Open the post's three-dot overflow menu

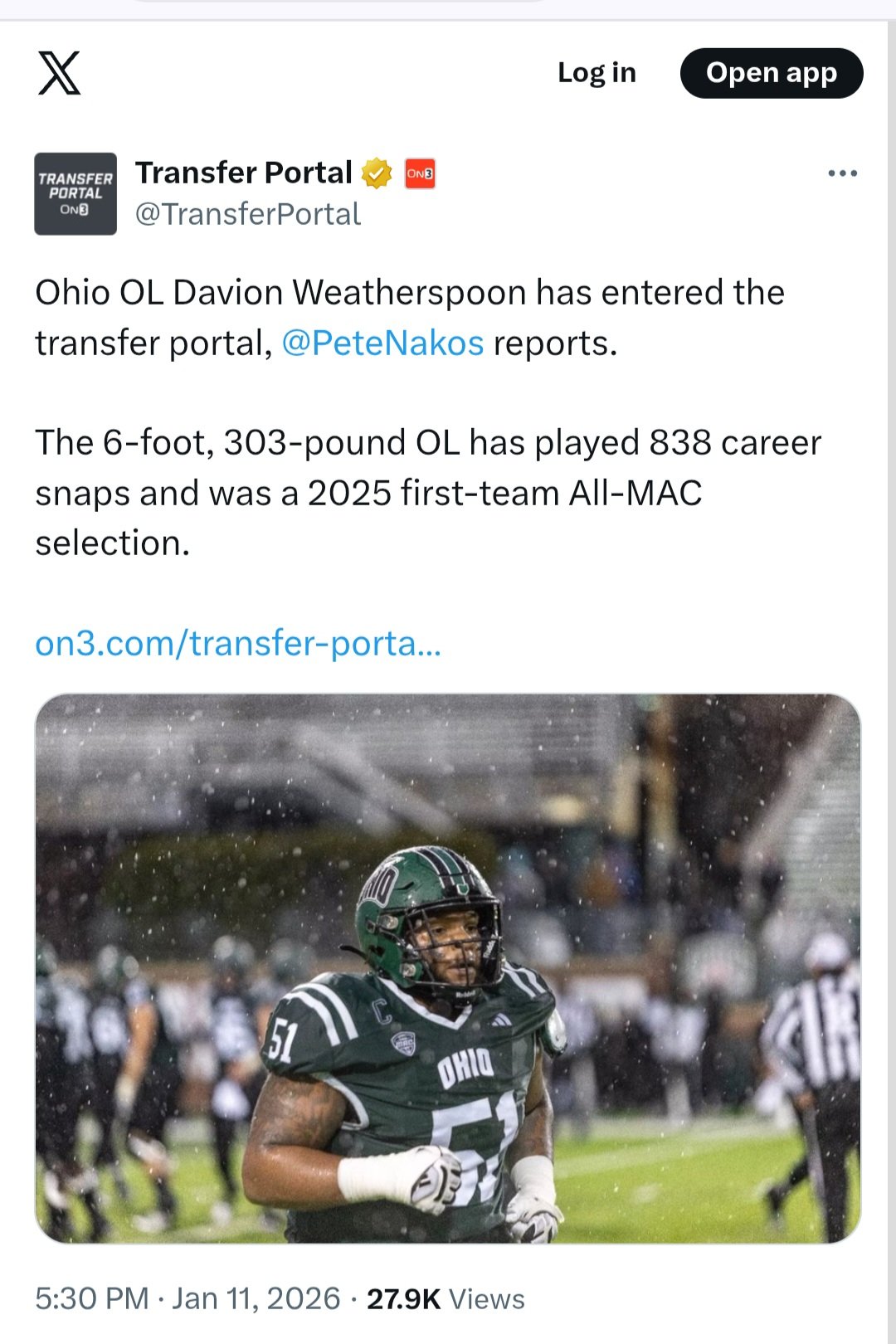pyautogui.click(x=842, y=173)
